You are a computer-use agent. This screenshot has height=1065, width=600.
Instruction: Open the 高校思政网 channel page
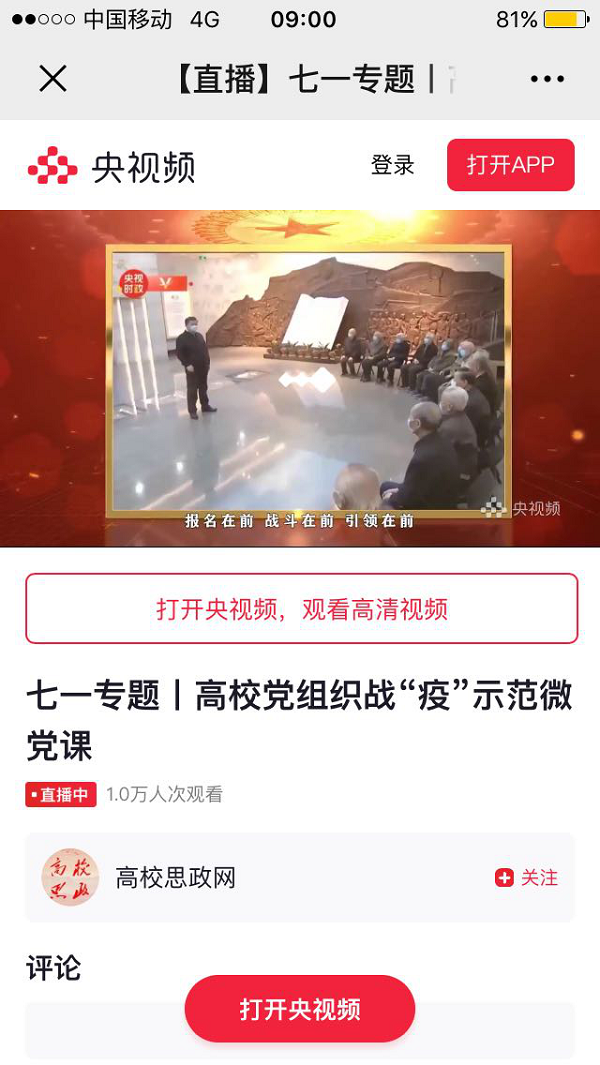pos(176,878)
